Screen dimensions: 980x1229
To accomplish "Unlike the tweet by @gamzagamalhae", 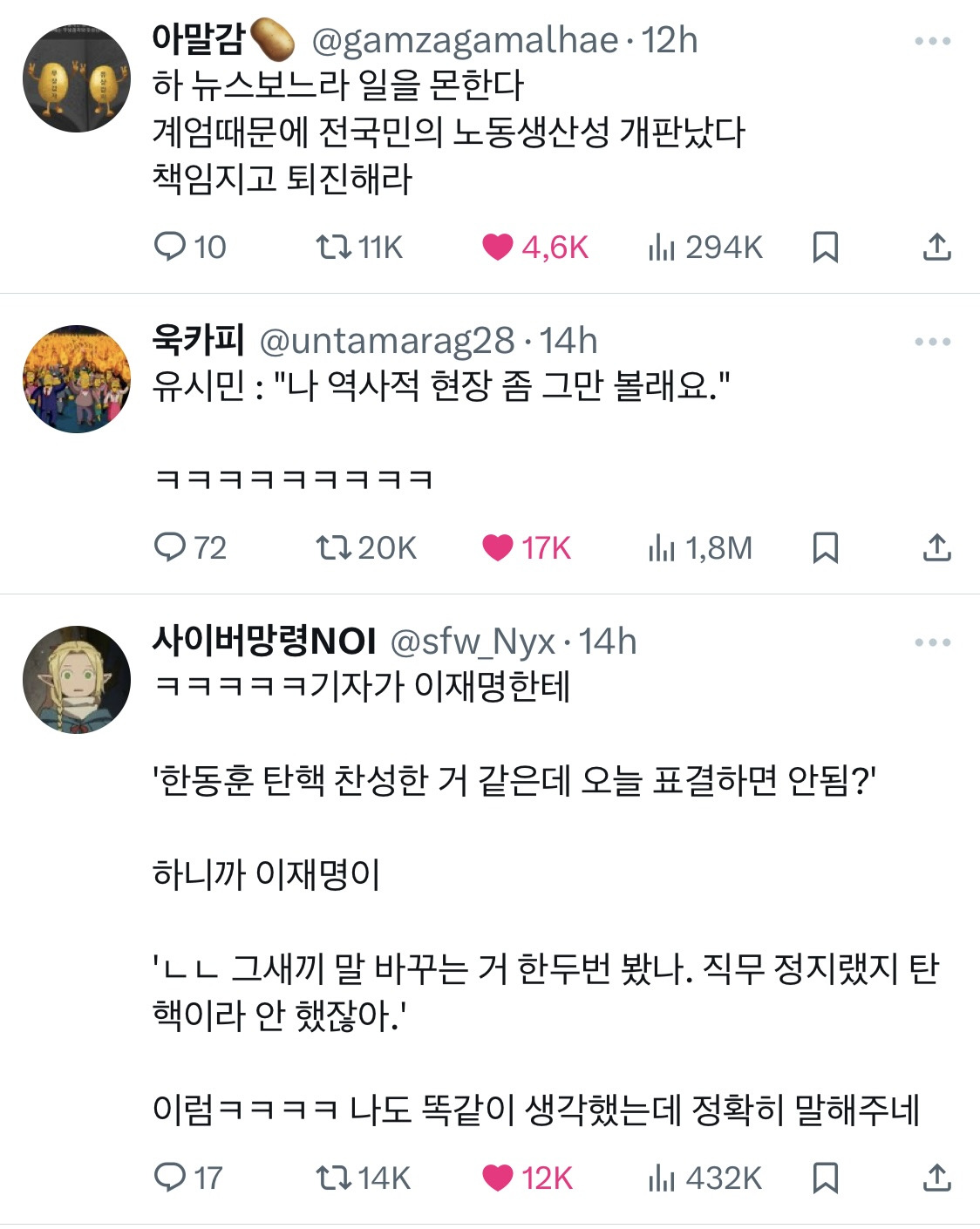I will [498, 248].
